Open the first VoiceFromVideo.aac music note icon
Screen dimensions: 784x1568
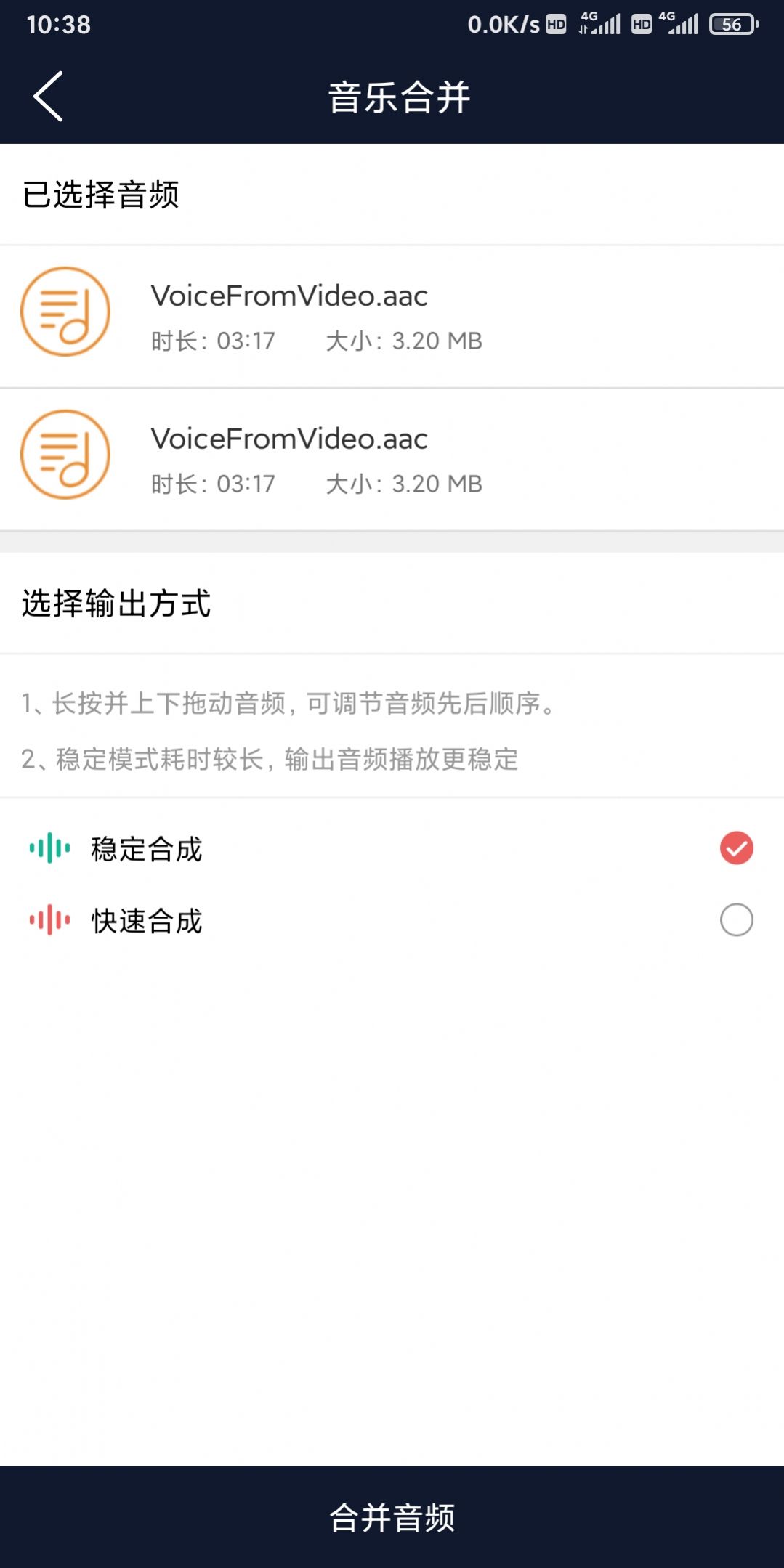point(65,312)
